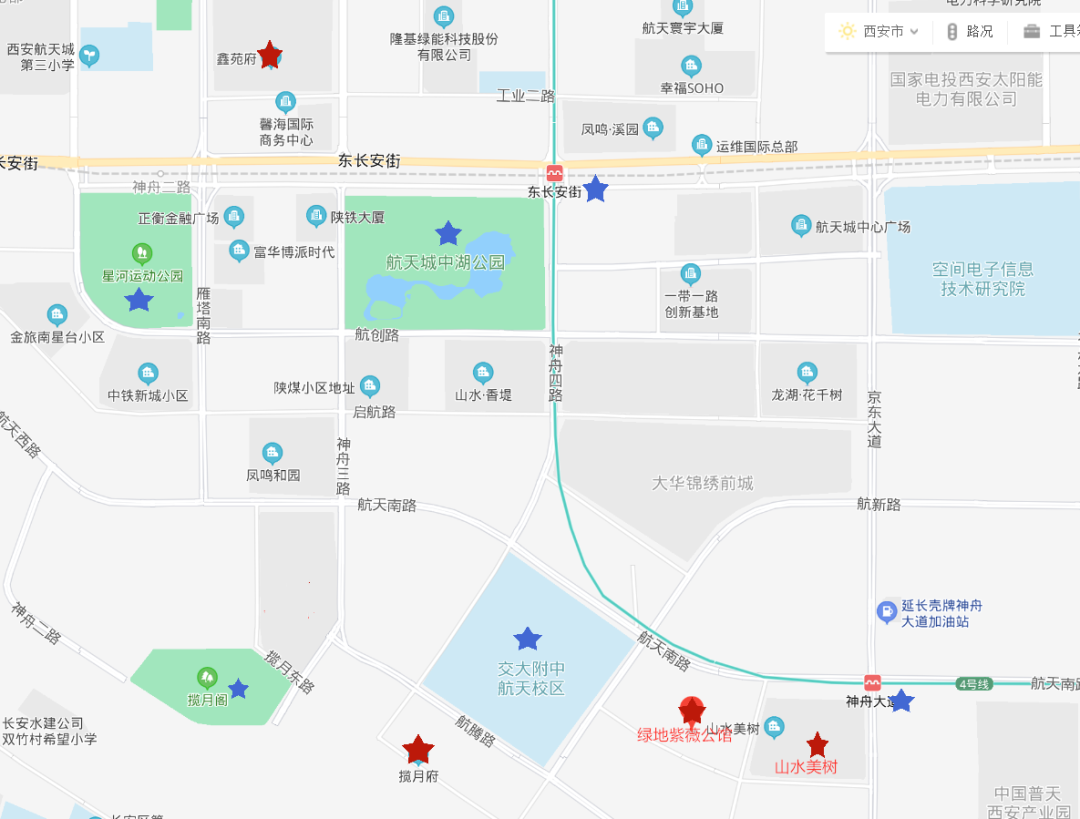Open the 工具箱 toolbox
This screenshot has height=819, width=1080.
point(1052,31)
